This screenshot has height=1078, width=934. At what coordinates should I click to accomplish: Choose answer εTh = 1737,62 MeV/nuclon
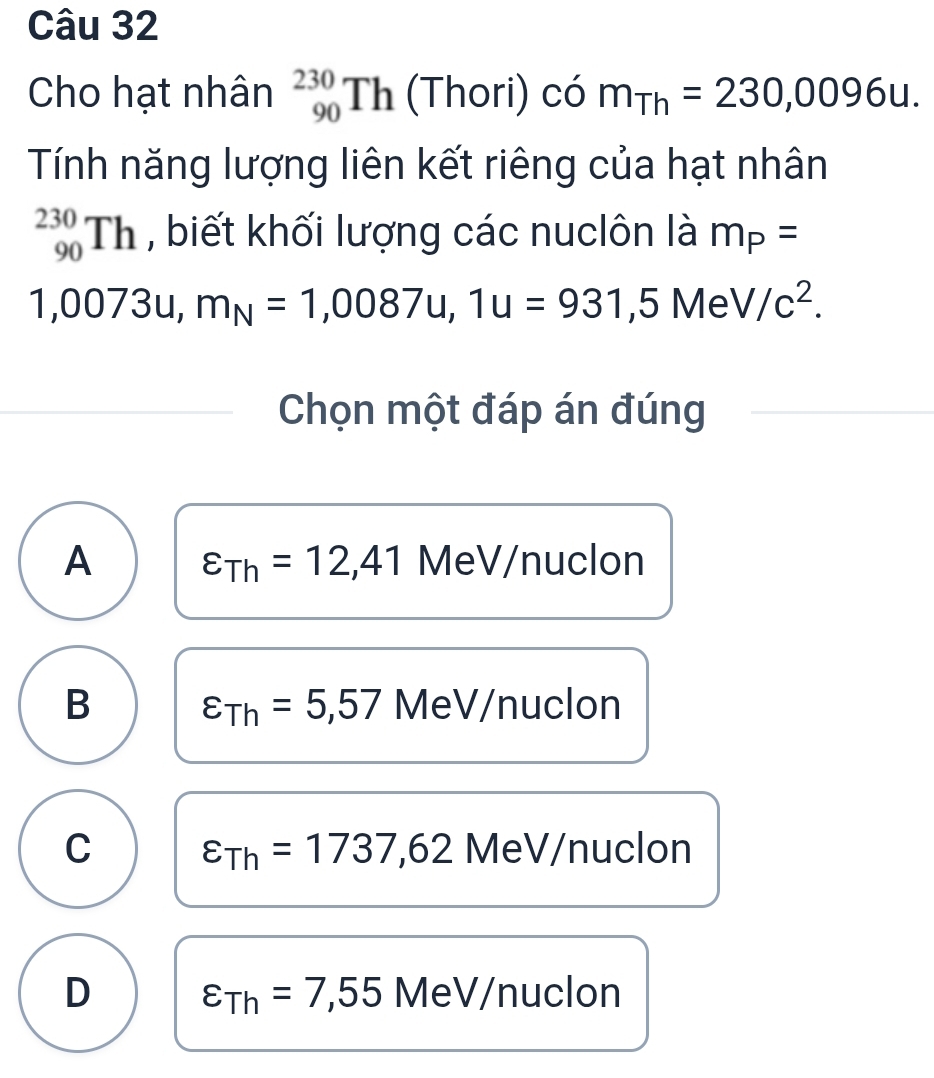pos(445,849)
